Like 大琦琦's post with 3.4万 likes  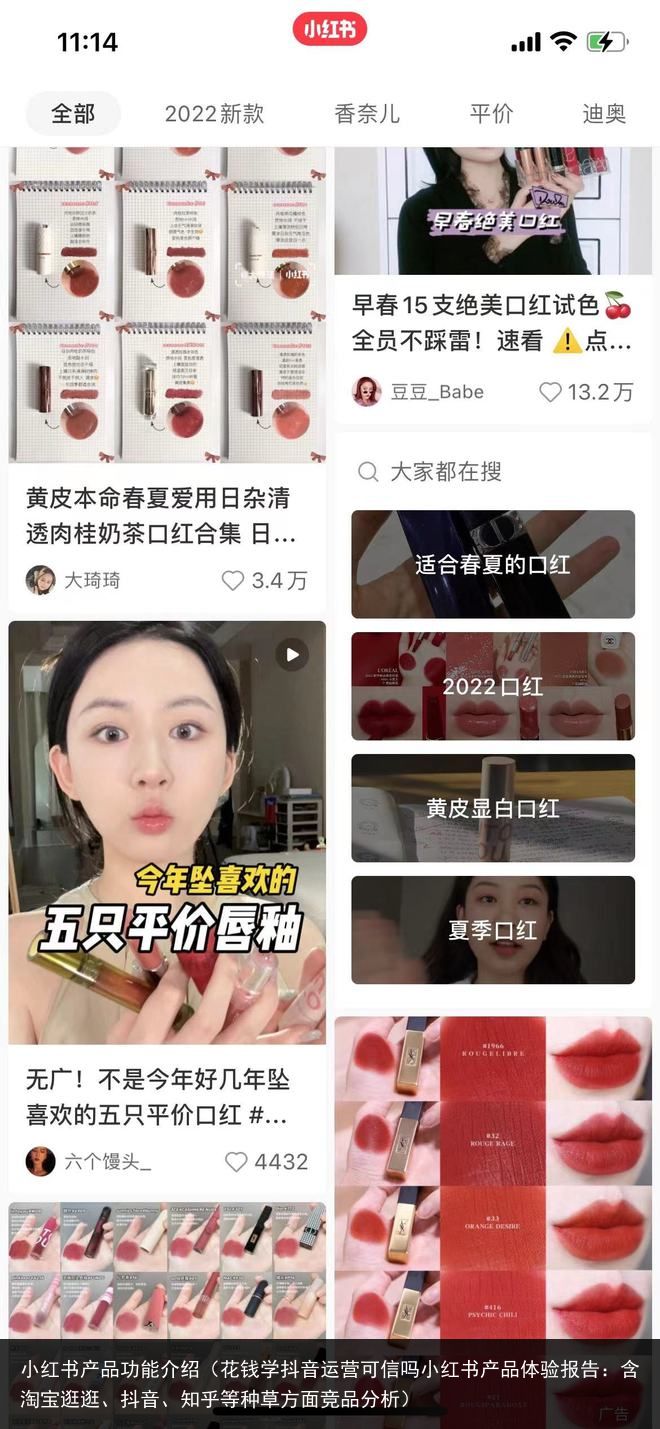coord(233,580)
